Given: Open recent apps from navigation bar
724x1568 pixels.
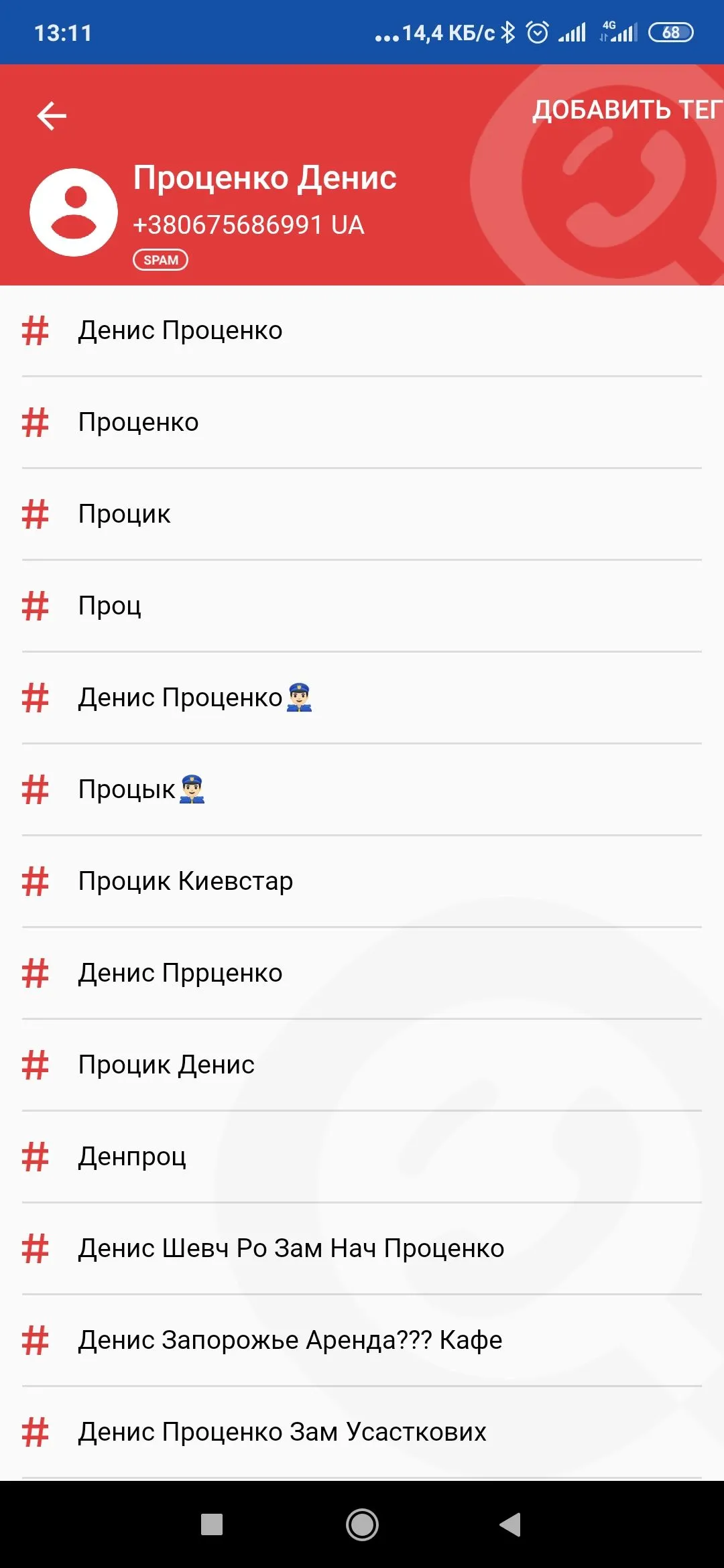Looking at the screenshot, I should coord(212,1524).
